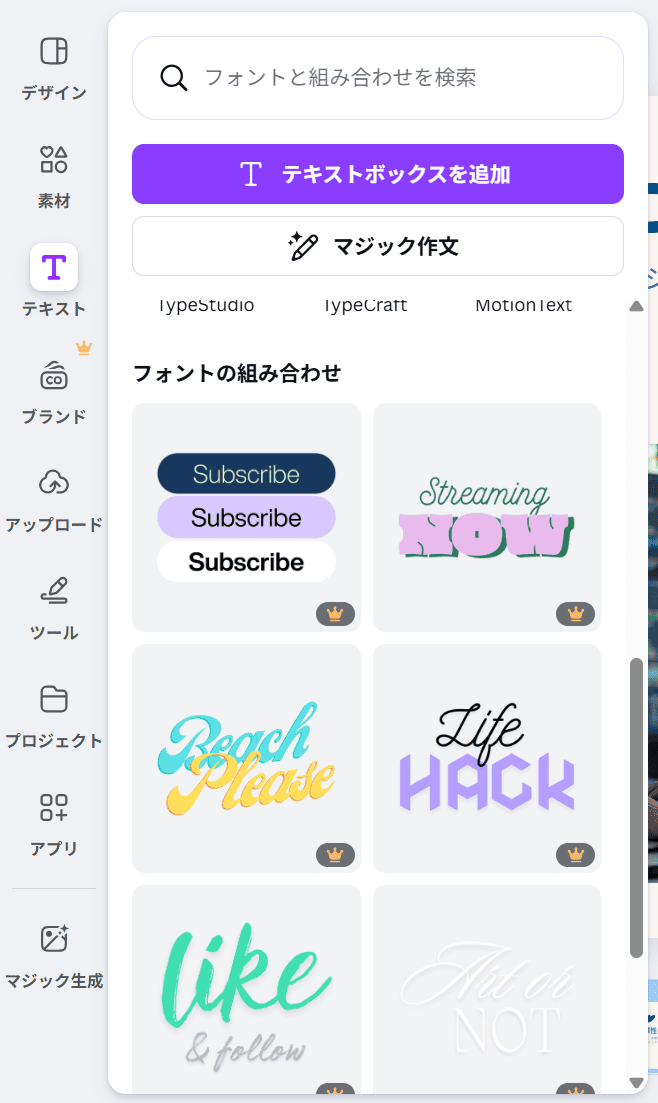Viewport: 658px width, 1103px height.
Task: Open the アプリ tab
Action: 54,824
